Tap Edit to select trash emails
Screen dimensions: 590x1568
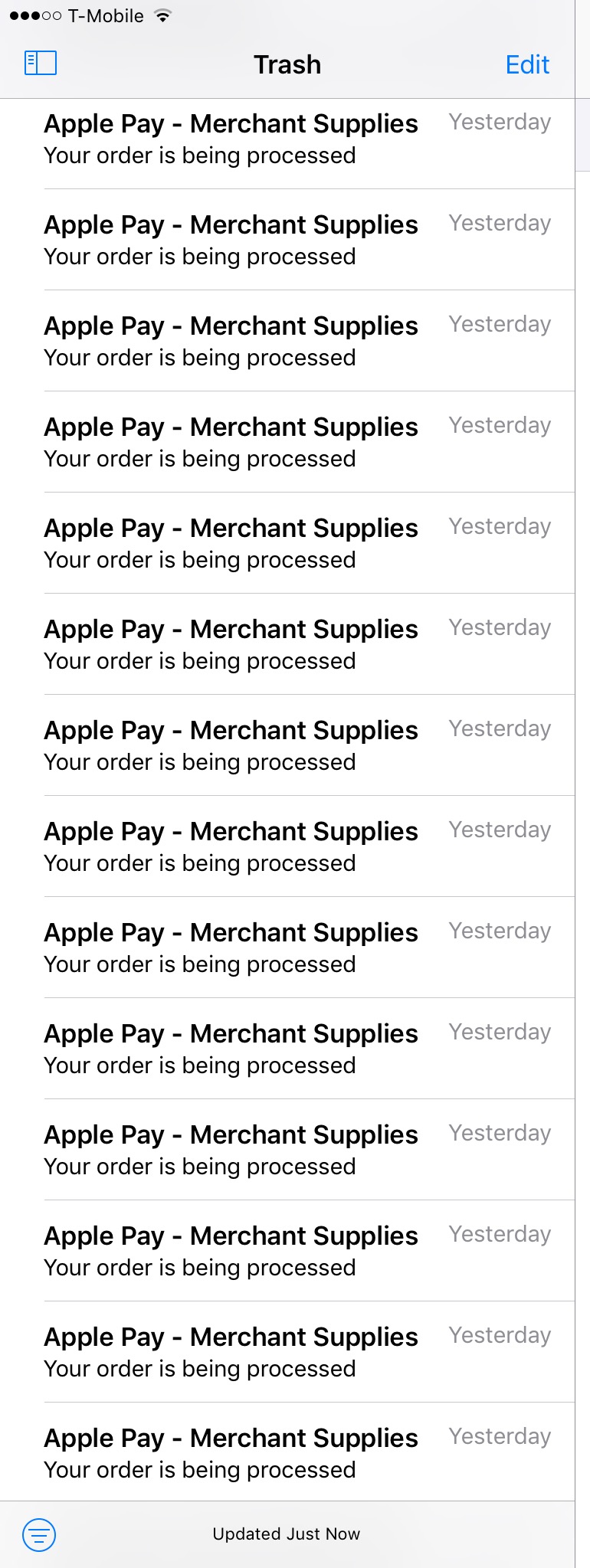527,65
